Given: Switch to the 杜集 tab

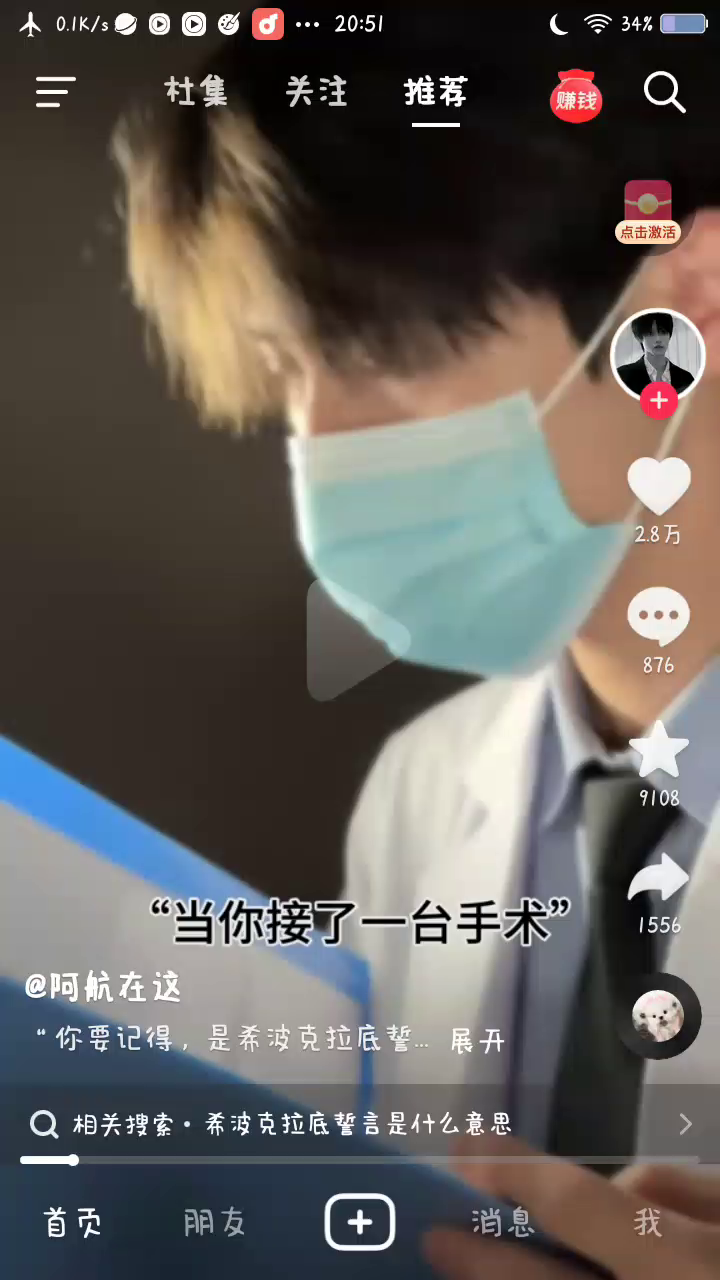Looking at the screenshot, I should point(196,92).
